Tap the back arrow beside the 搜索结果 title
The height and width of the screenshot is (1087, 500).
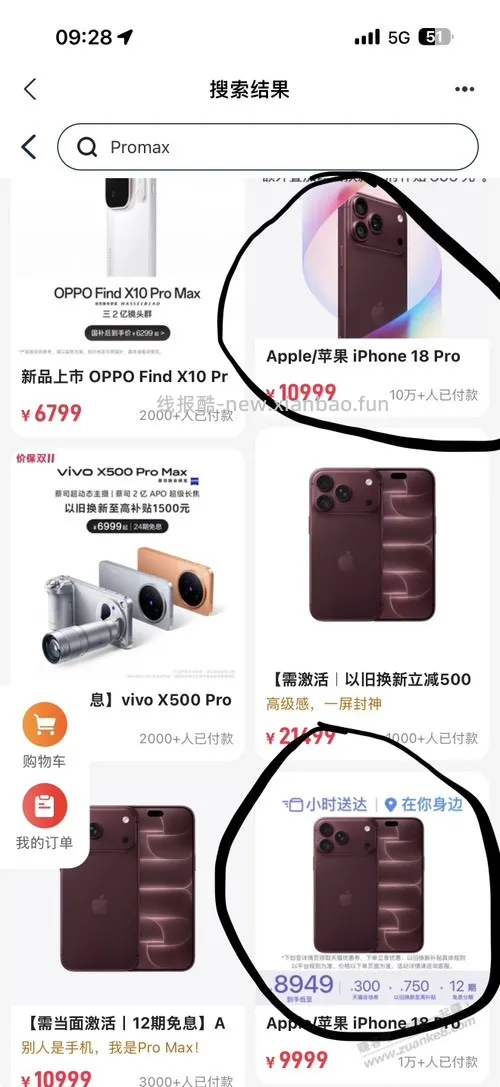(x=29, y=89)
